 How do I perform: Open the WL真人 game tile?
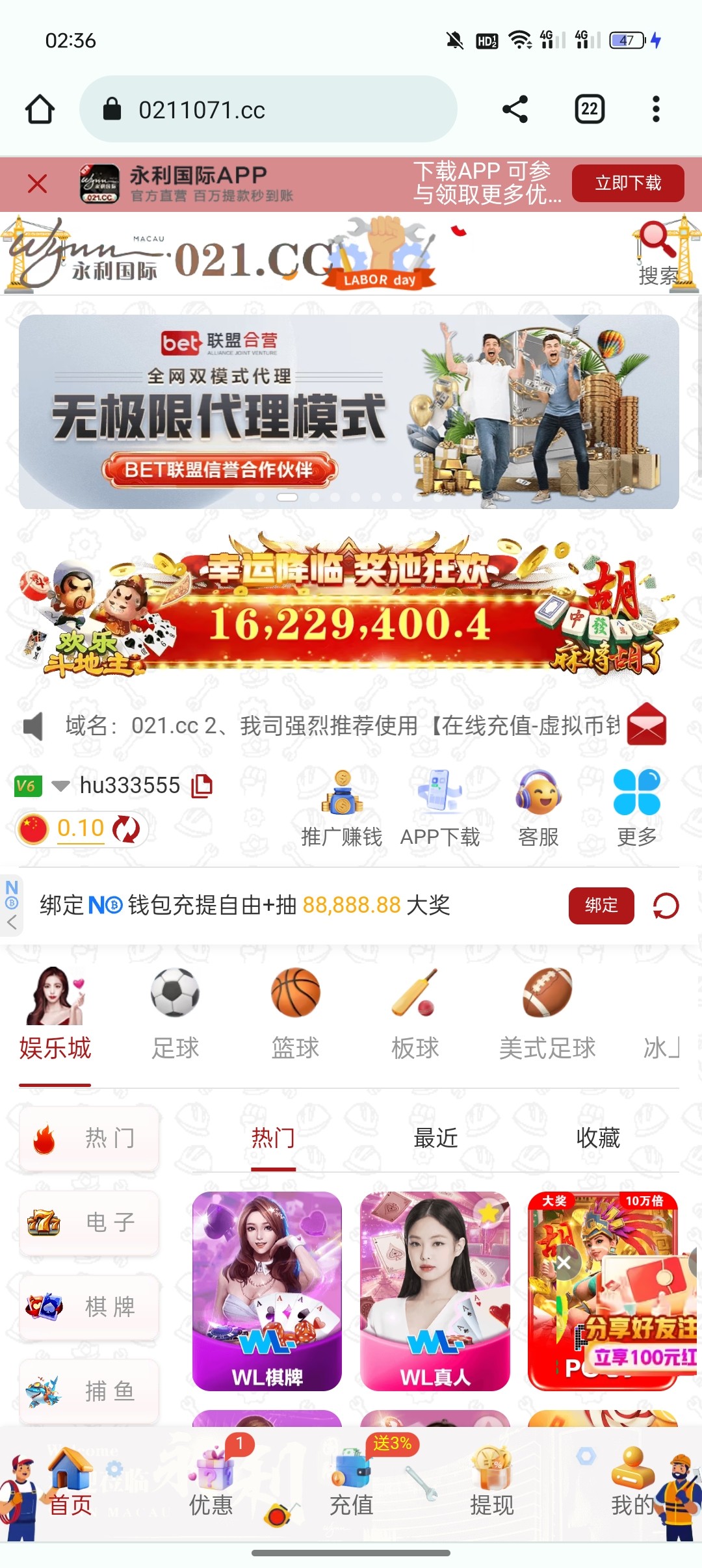point(435,1291)
